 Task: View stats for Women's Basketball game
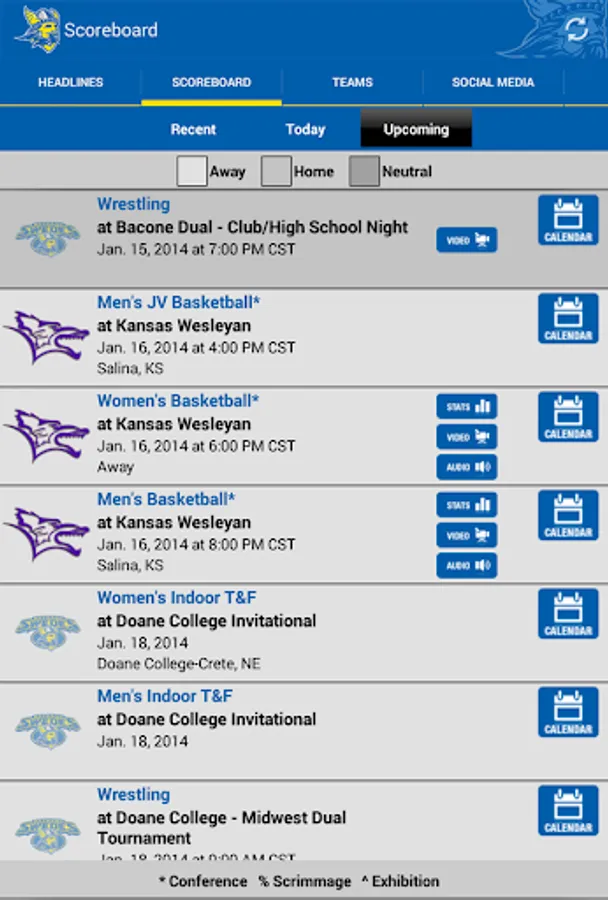pyautogui.click(x=467, y=407)
